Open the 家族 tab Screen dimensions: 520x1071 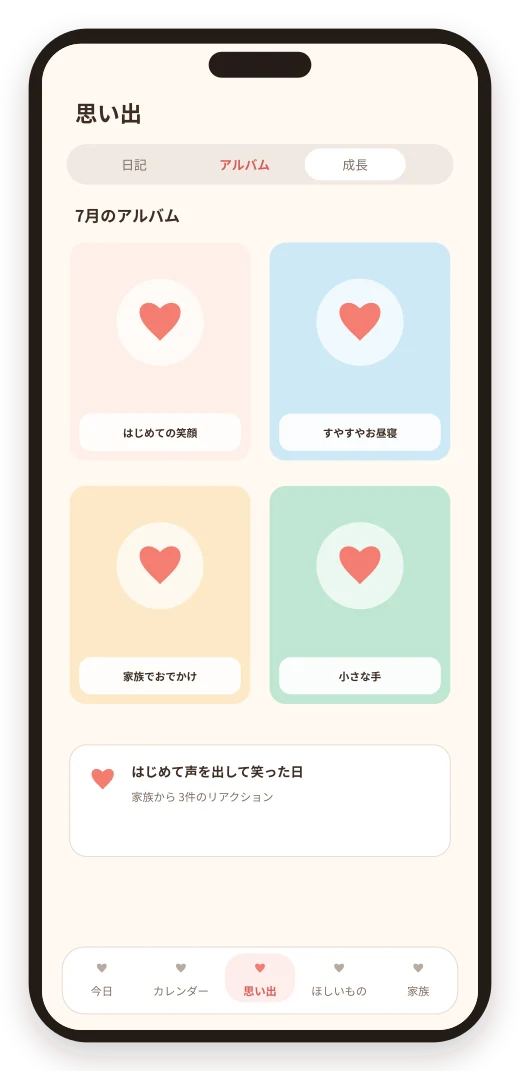(x=418, y=980)
